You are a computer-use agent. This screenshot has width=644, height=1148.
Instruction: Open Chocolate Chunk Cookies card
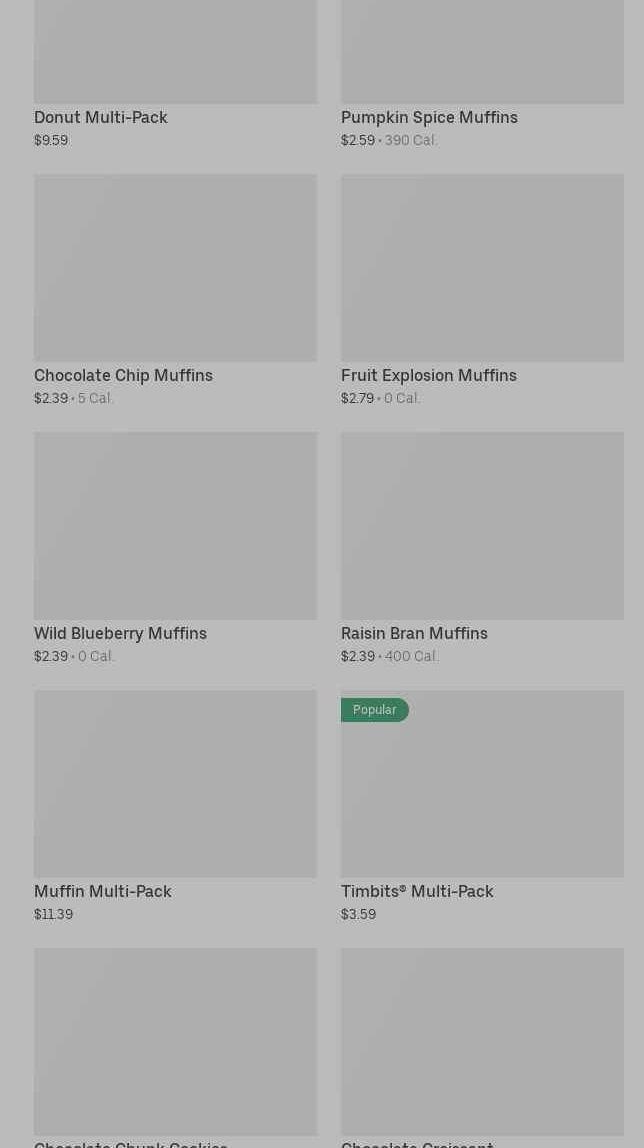click(175, 1040)
